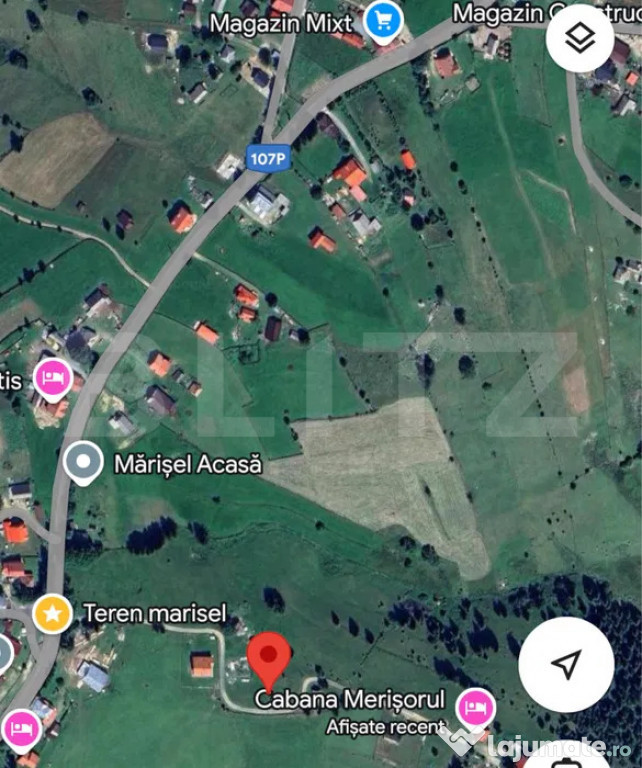
Task: Open the Magazin Mixt shop pin
Action: (383, 20)
